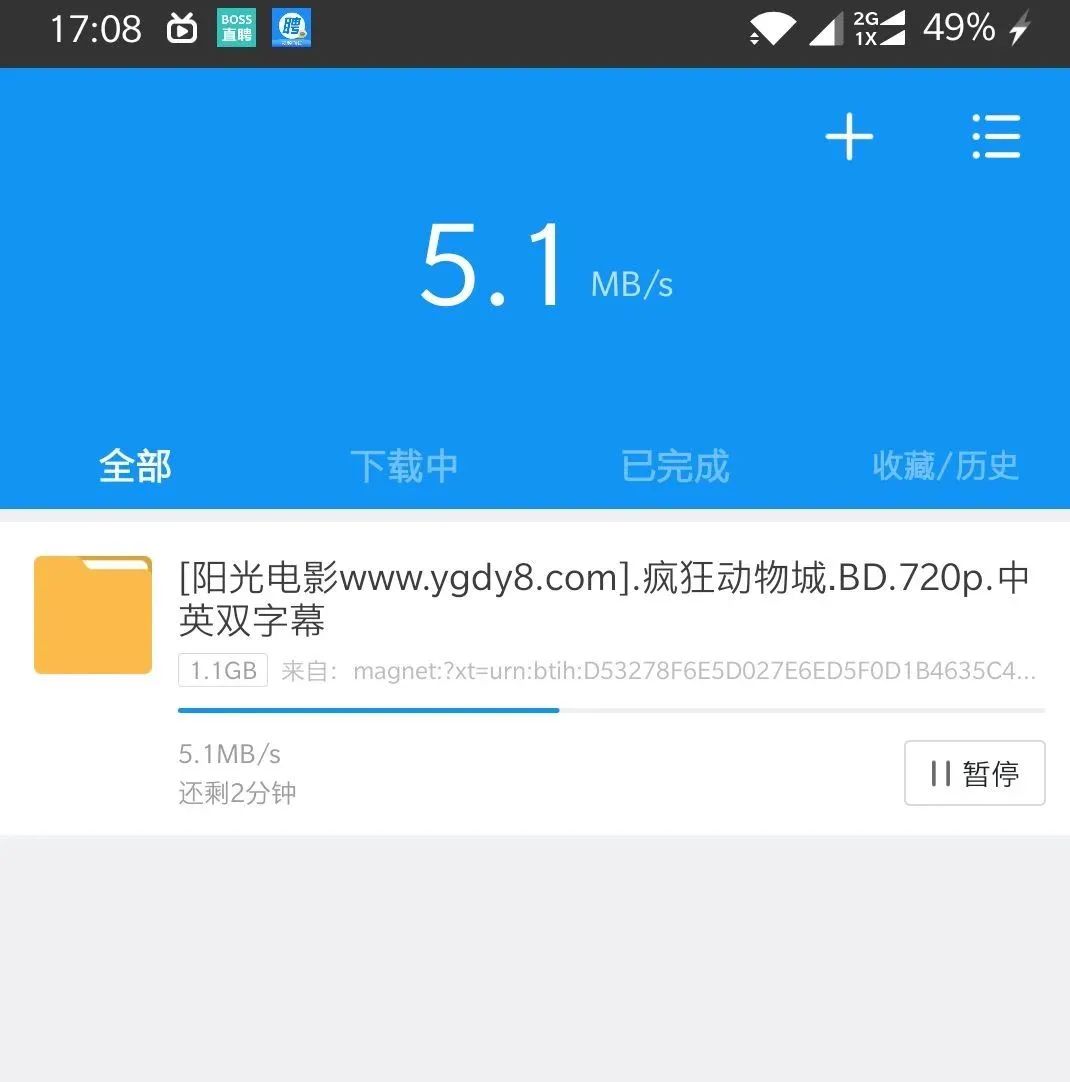The width and height of the screenshot is (1070, 1082).
Task: Switch to the 下载中 tab
Action: coord(404,466)
